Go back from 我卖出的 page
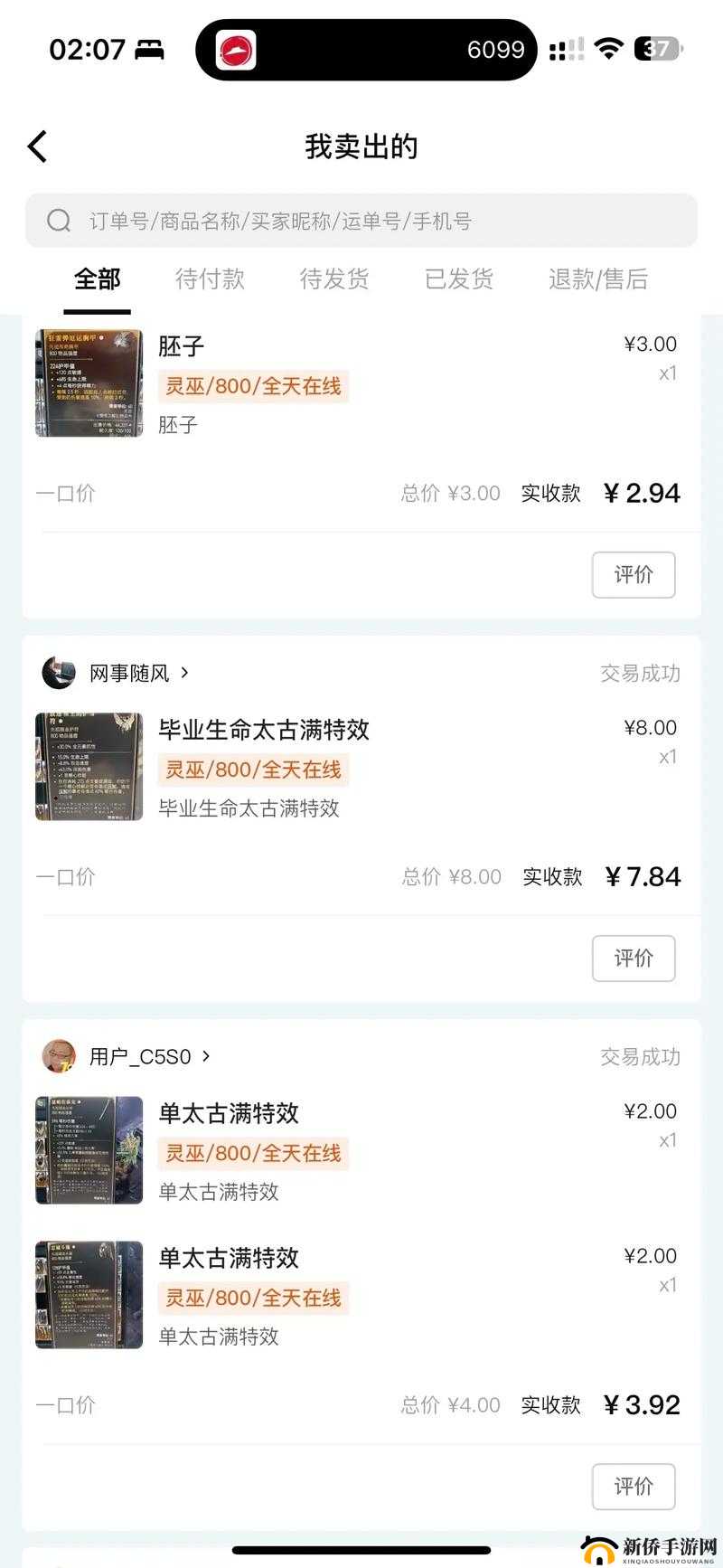The height and width of the screenshot is (1568, 723). [37, 146]
